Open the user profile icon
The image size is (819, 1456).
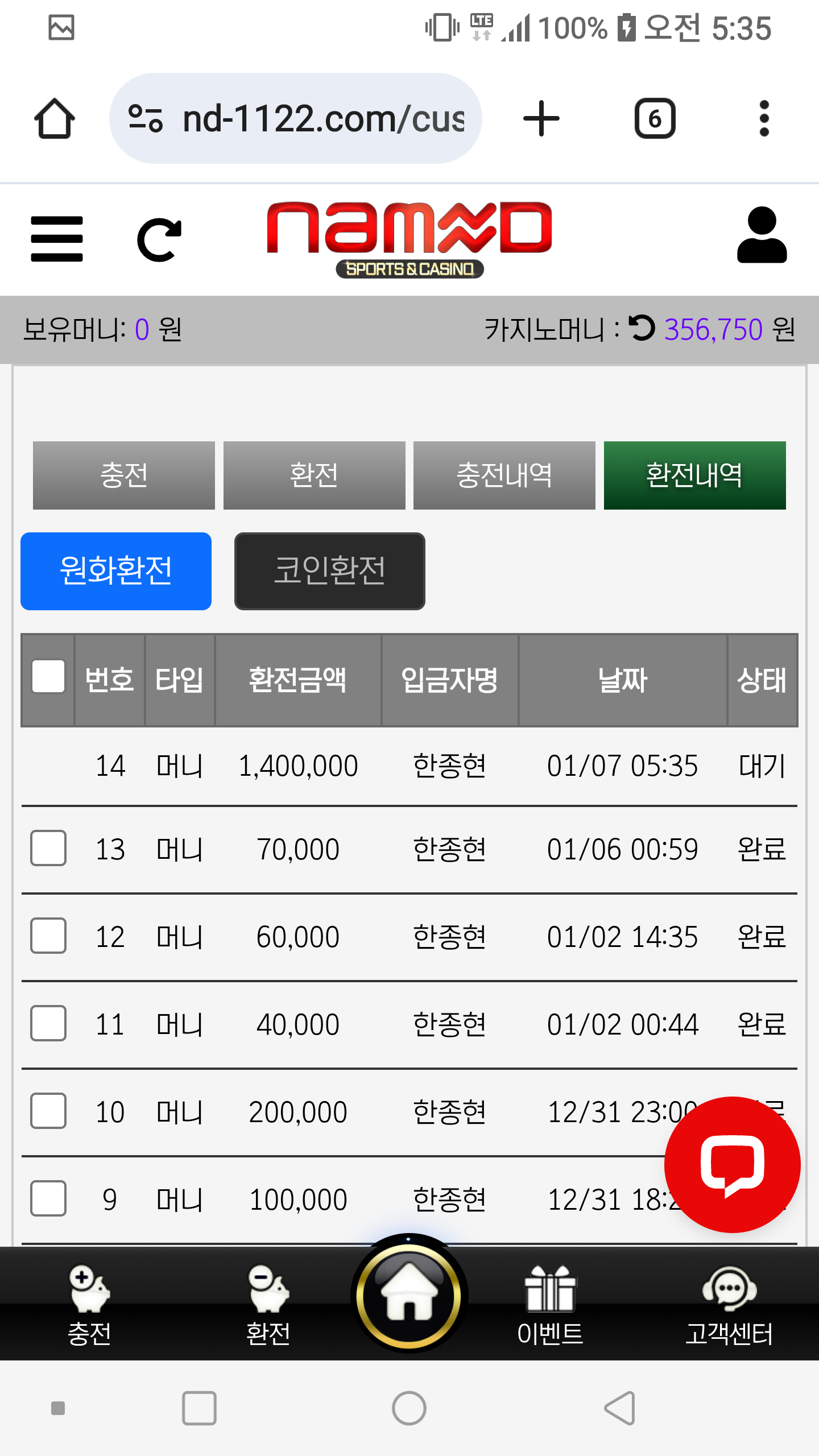point(762,235)
